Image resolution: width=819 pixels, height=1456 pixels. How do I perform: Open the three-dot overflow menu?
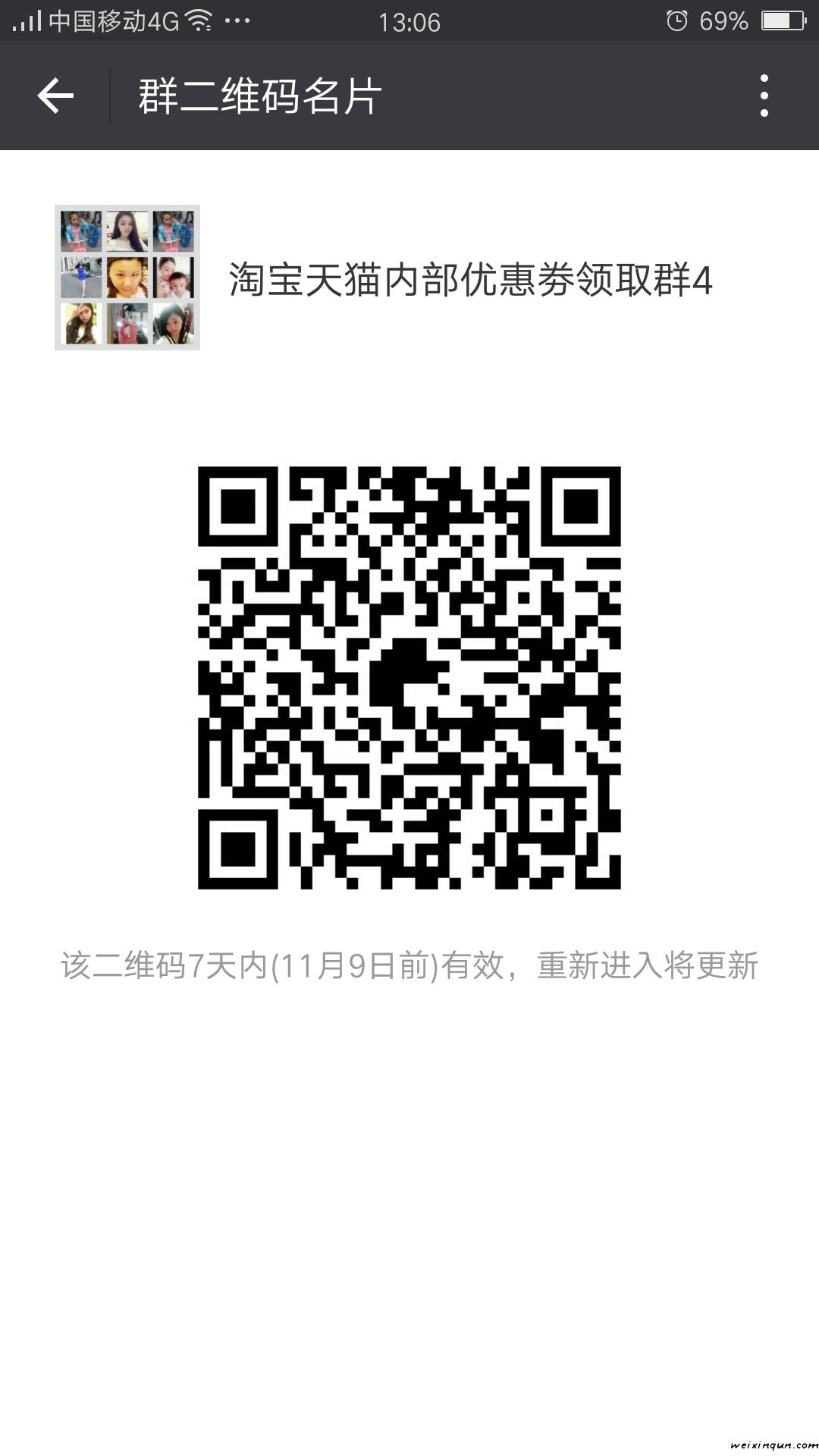[x=764, y=96]
